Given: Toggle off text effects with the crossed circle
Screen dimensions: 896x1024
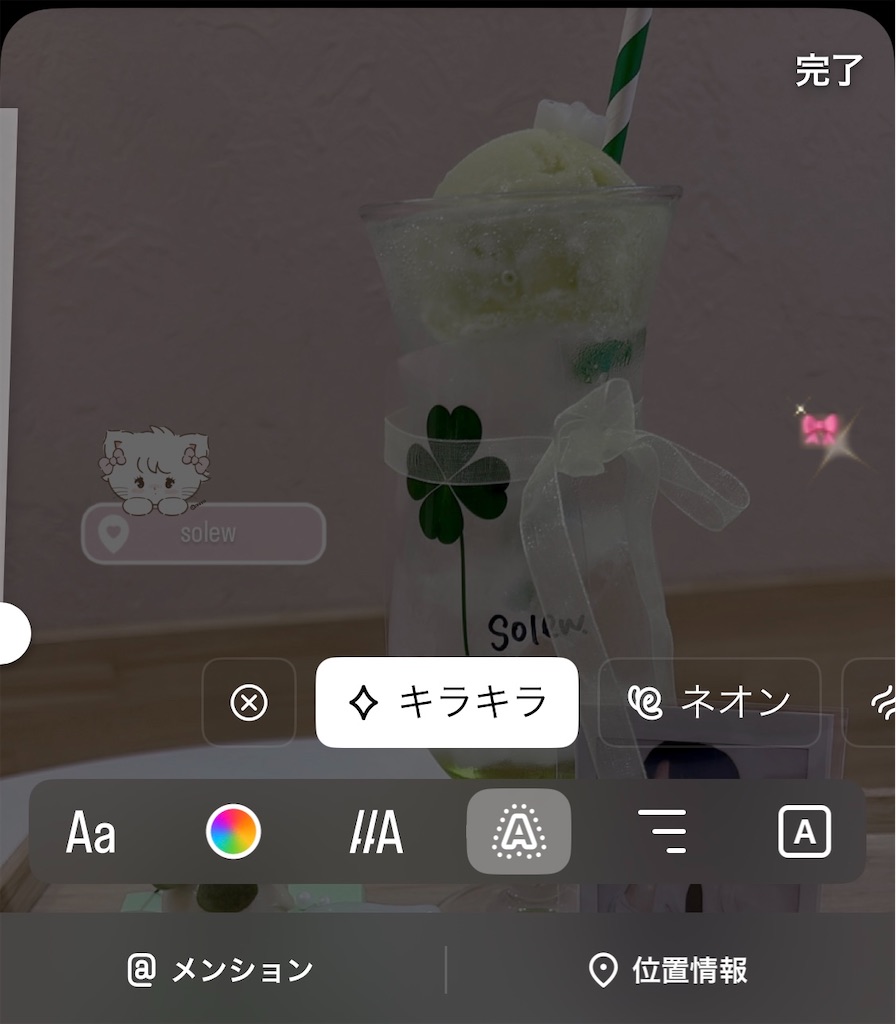Looking at the screenshot, I should pos(248,702).
